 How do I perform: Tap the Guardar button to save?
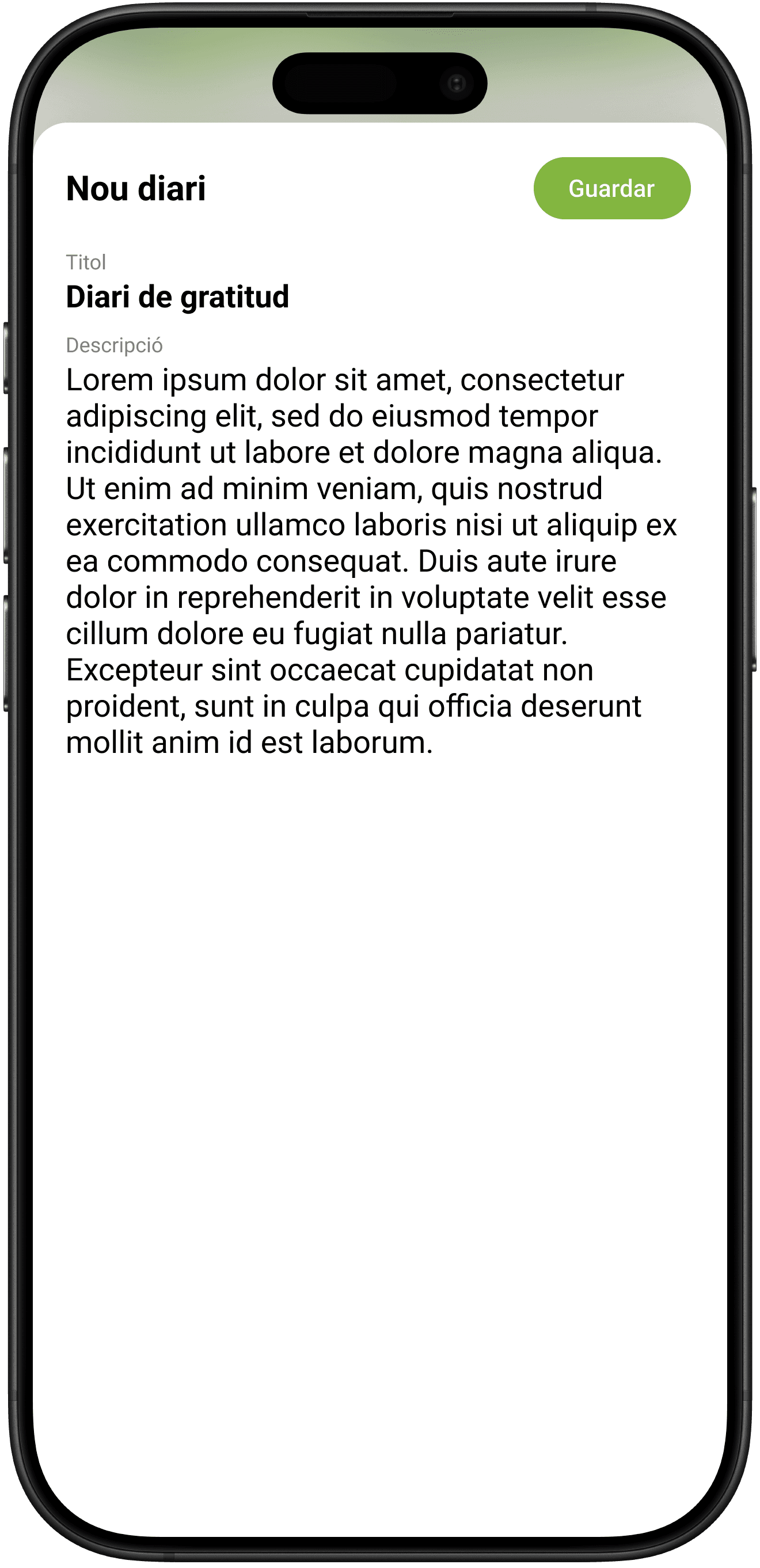(612, 188)
